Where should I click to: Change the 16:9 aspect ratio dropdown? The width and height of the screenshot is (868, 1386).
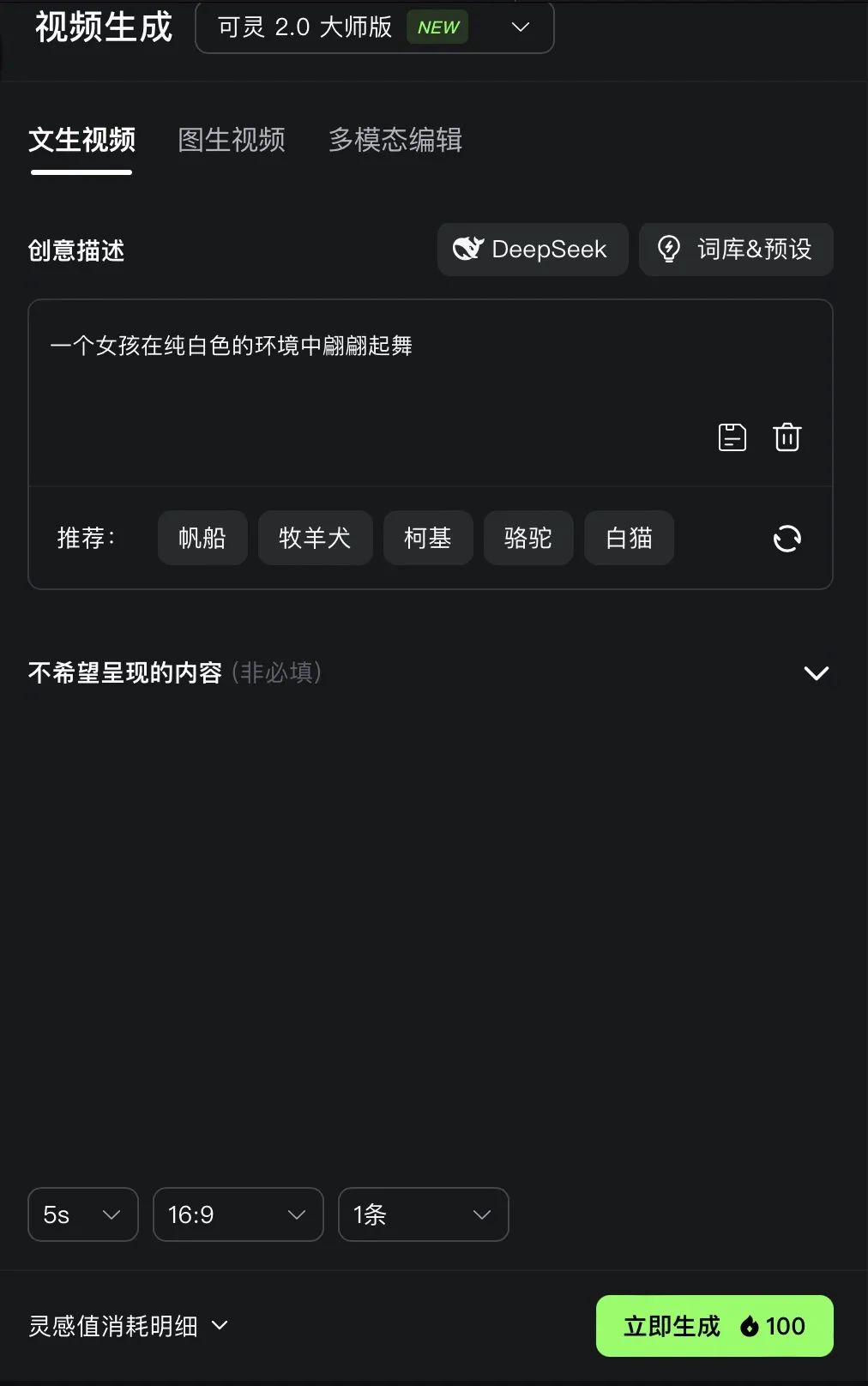click(238, 1214)
